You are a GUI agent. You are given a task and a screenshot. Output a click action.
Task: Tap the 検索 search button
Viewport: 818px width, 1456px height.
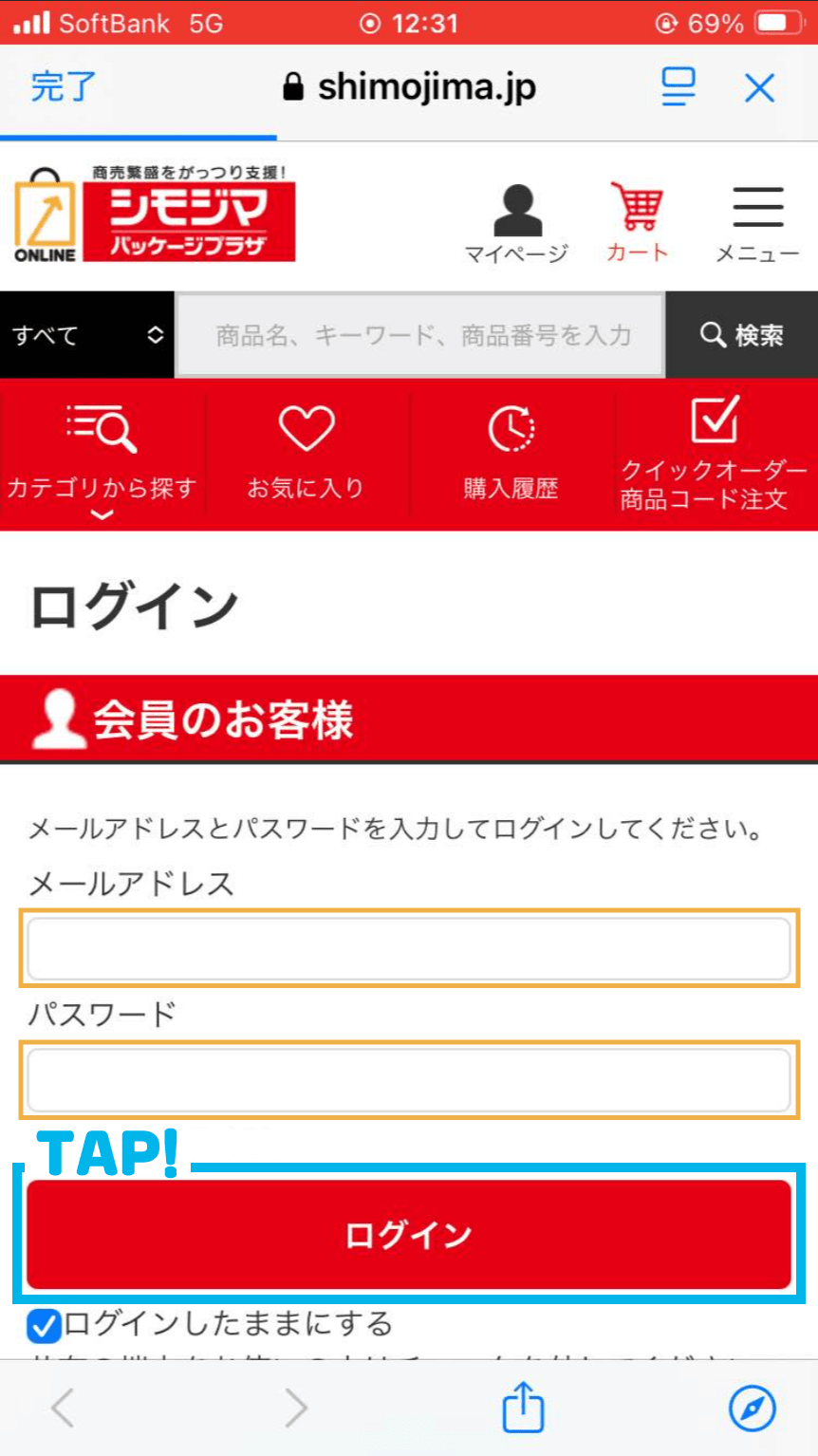tap(741, 335)
